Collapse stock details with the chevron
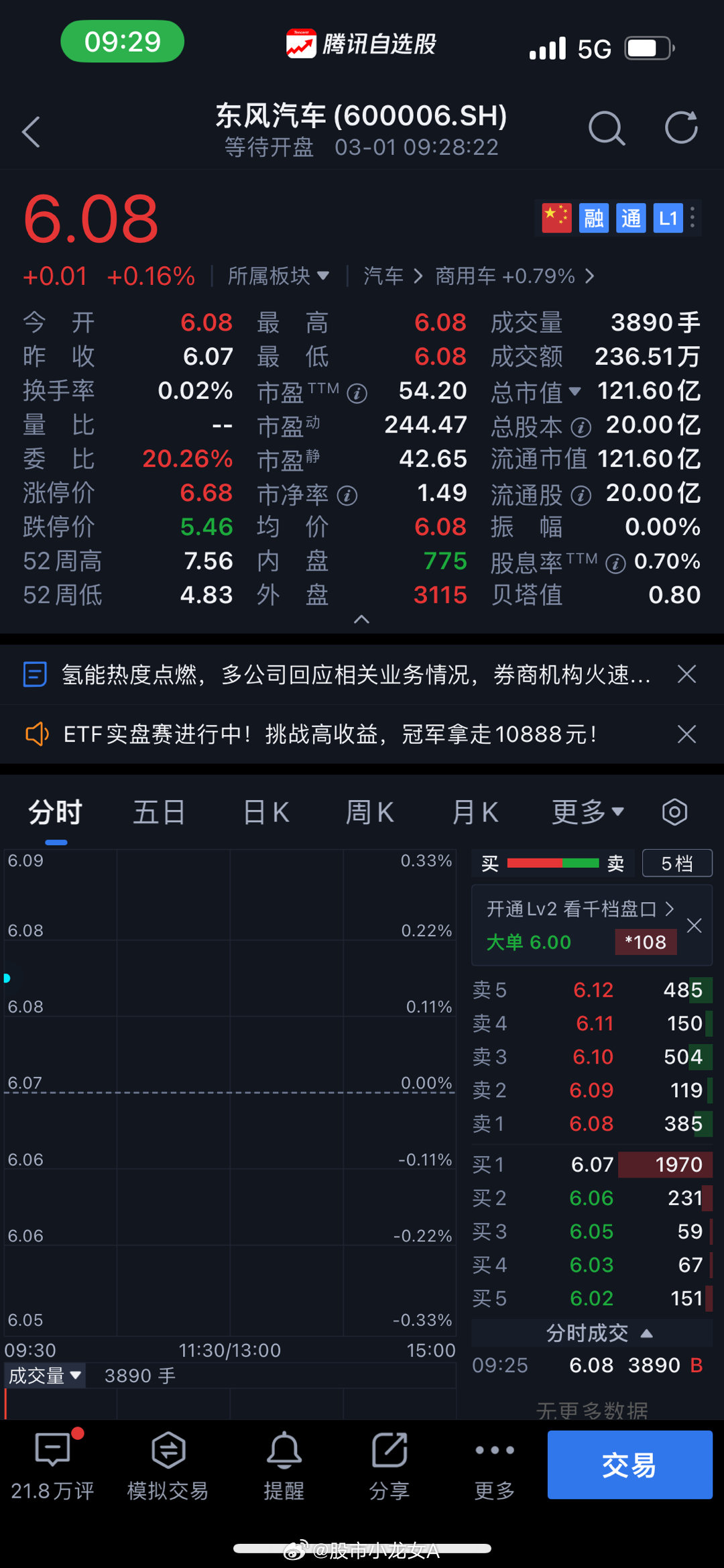Screen dimensions: 724x1568 (362, 619)
